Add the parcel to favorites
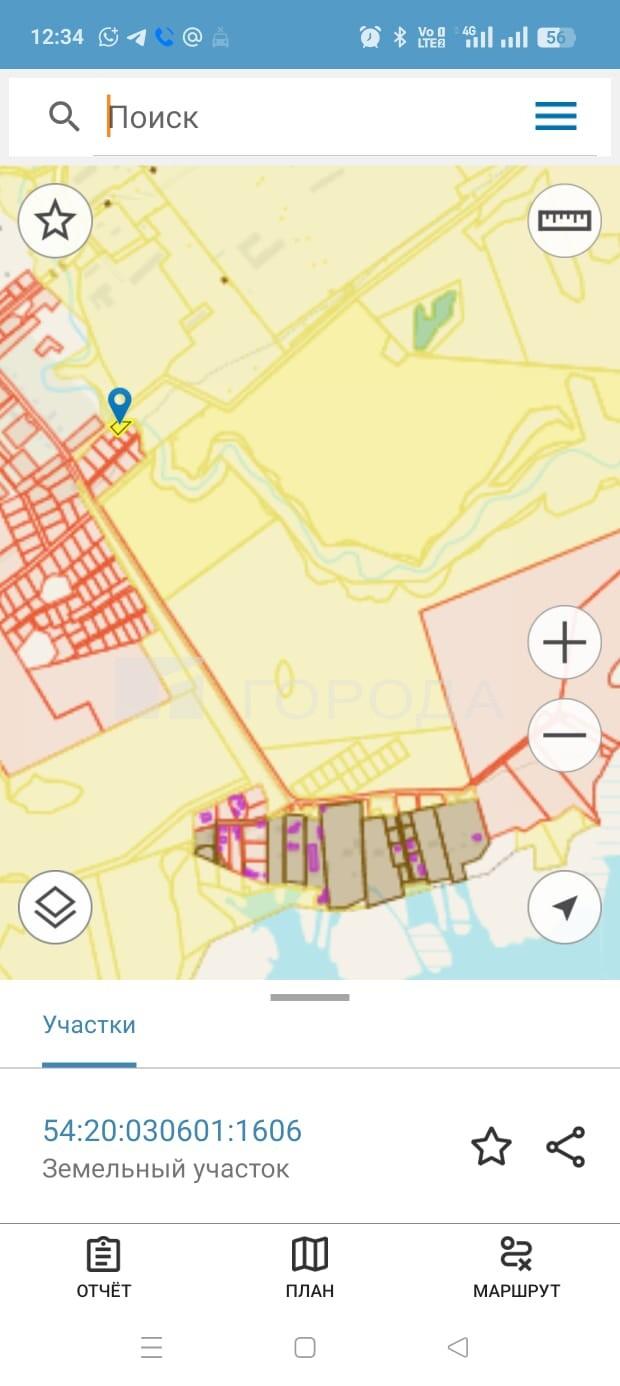The width and height of the screenshot is (620, 1386). tap(491, 1147)
